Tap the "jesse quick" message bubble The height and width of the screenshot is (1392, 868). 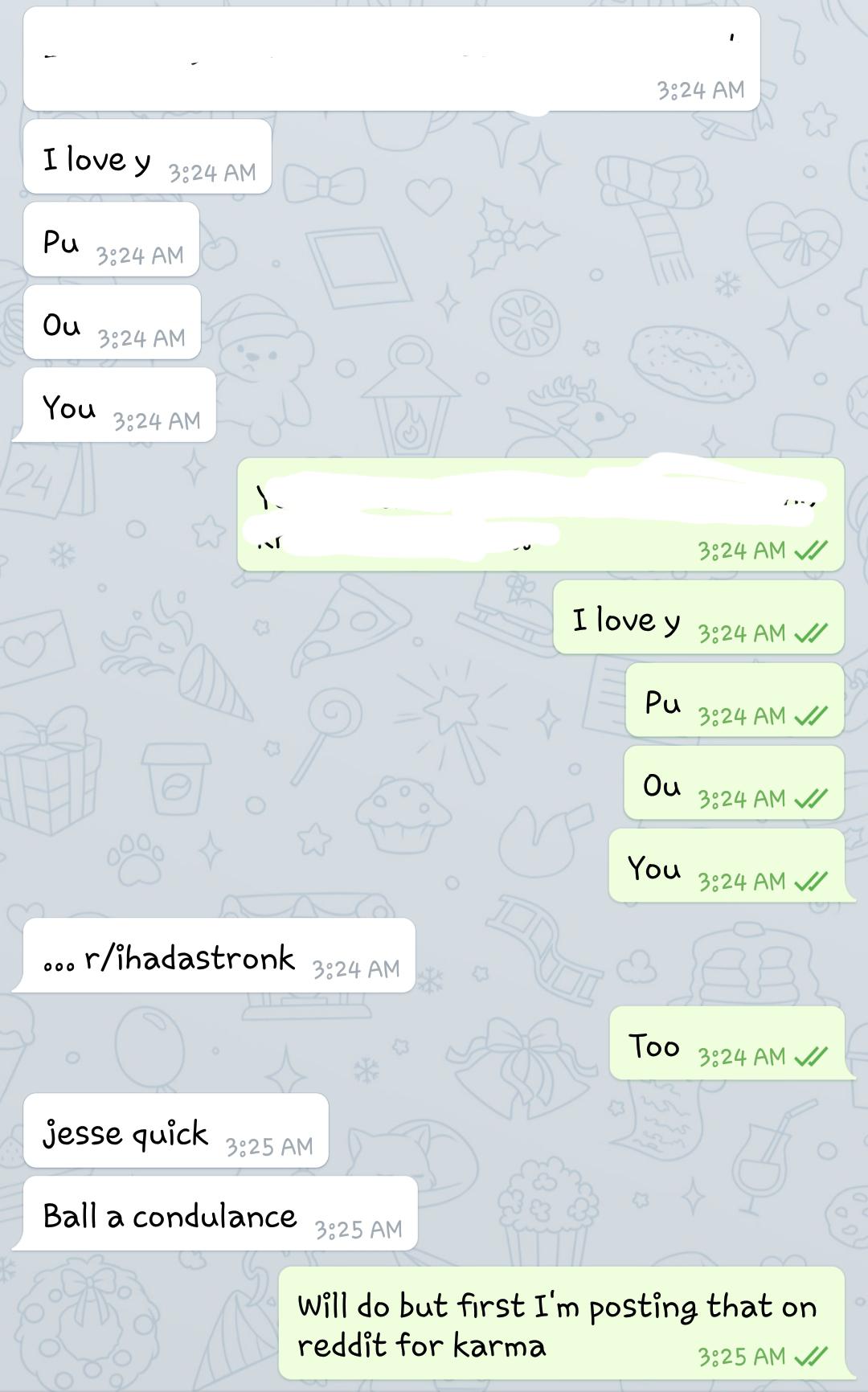point(176,1130)
